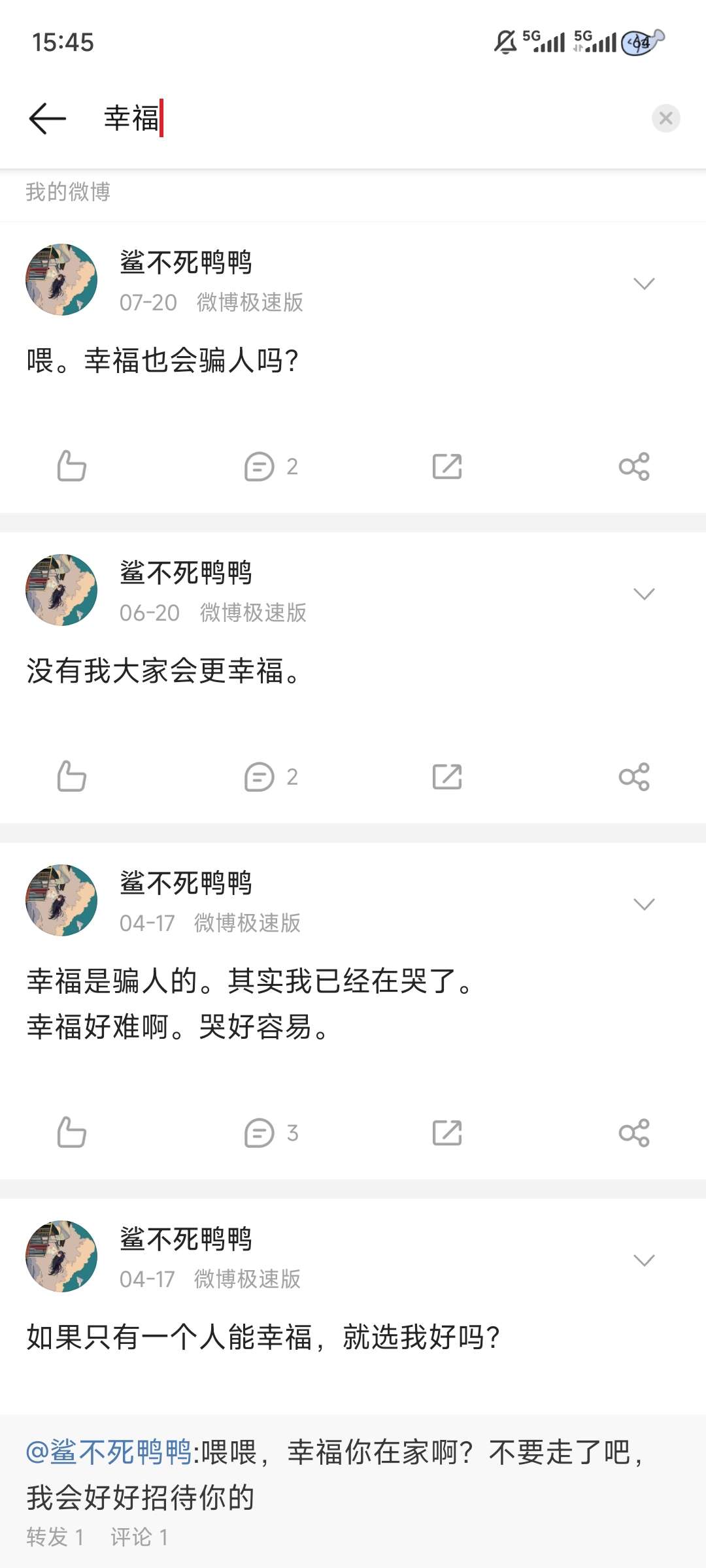706x1568 pixels.
Task: Open @鲨不死鸭鸭 link in quoted post
Action: 109,1452
